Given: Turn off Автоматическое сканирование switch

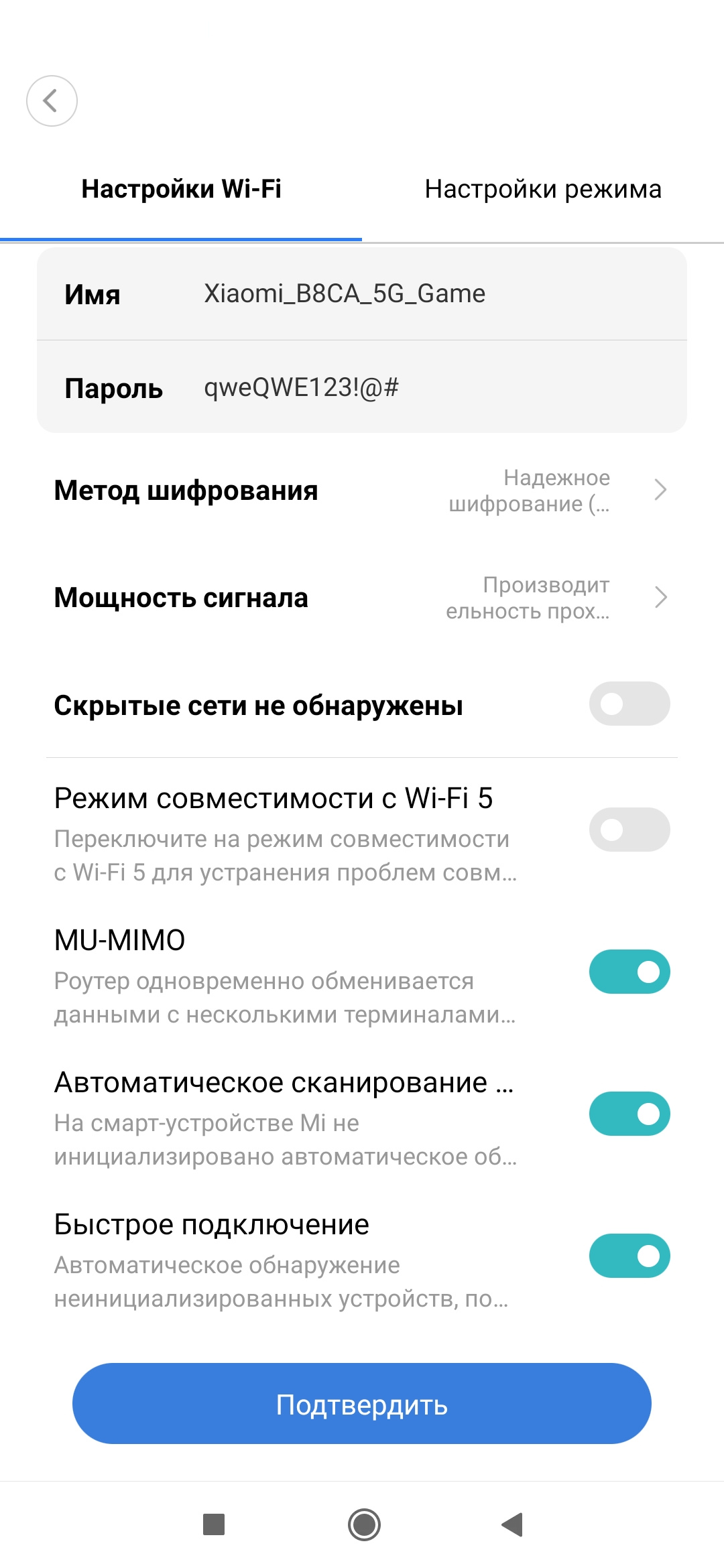Looking at the screenshot, I should pos(629,1114).
